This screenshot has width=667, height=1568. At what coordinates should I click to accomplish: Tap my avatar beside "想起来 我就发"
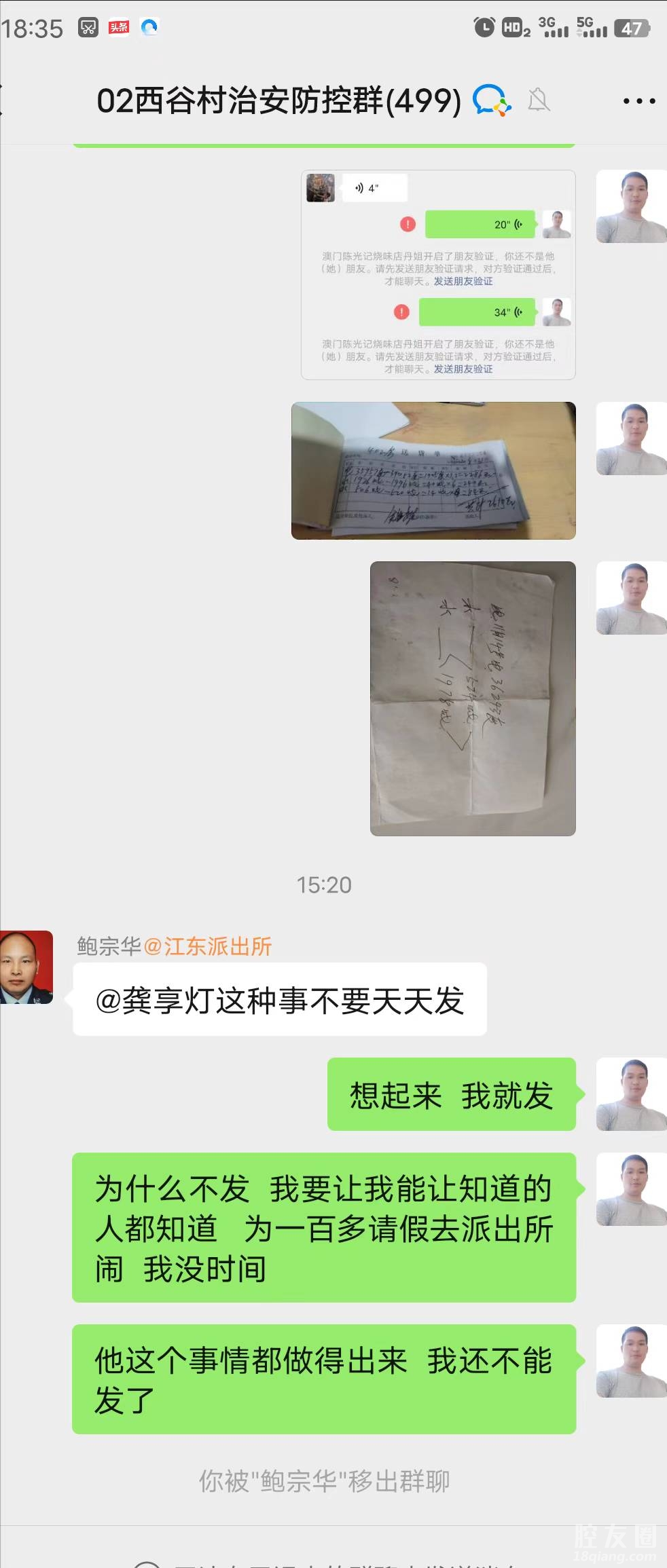(630, 1094)
